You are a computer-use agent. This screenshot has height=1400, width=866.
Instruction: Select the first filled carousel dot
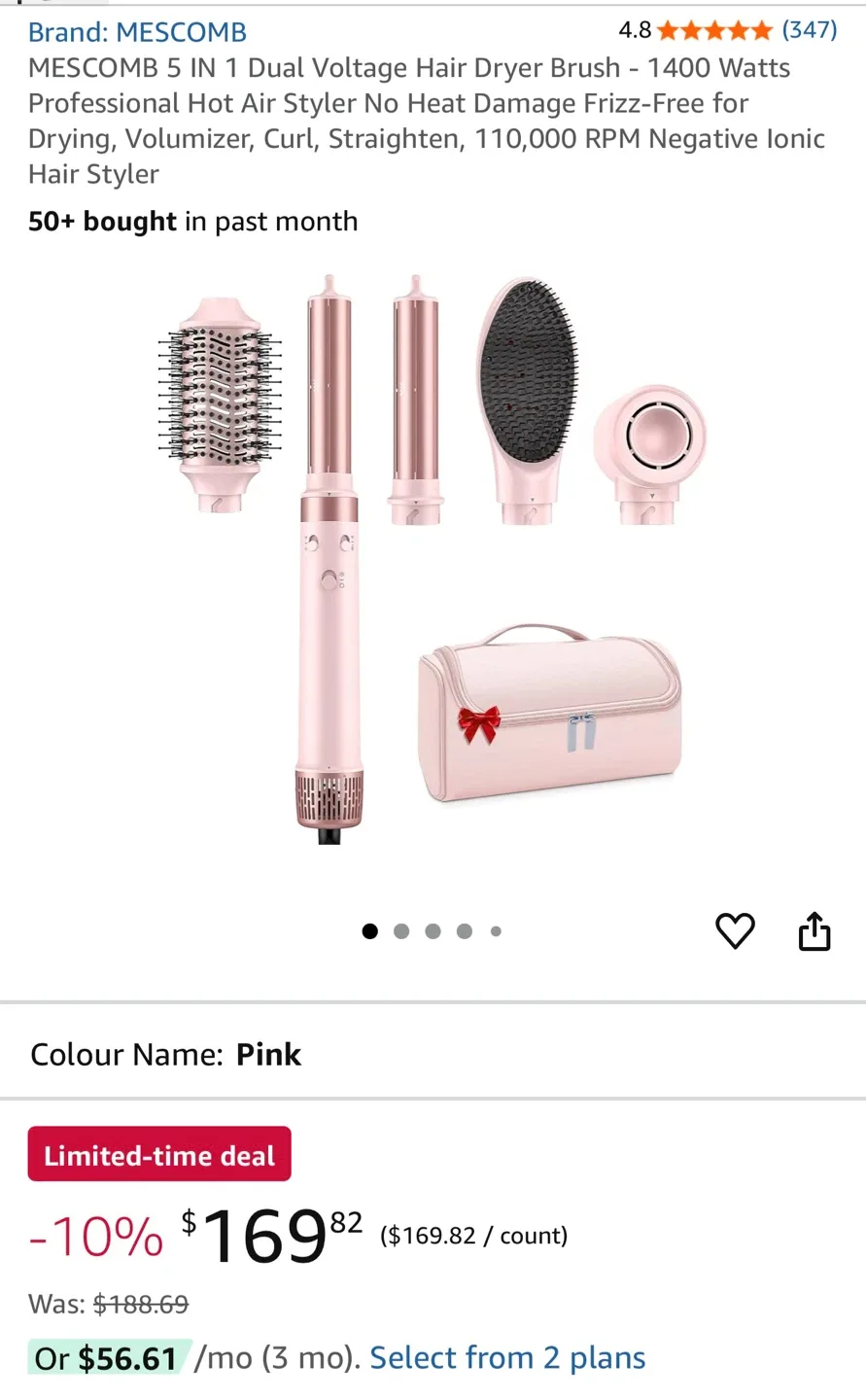pos(369,930)
